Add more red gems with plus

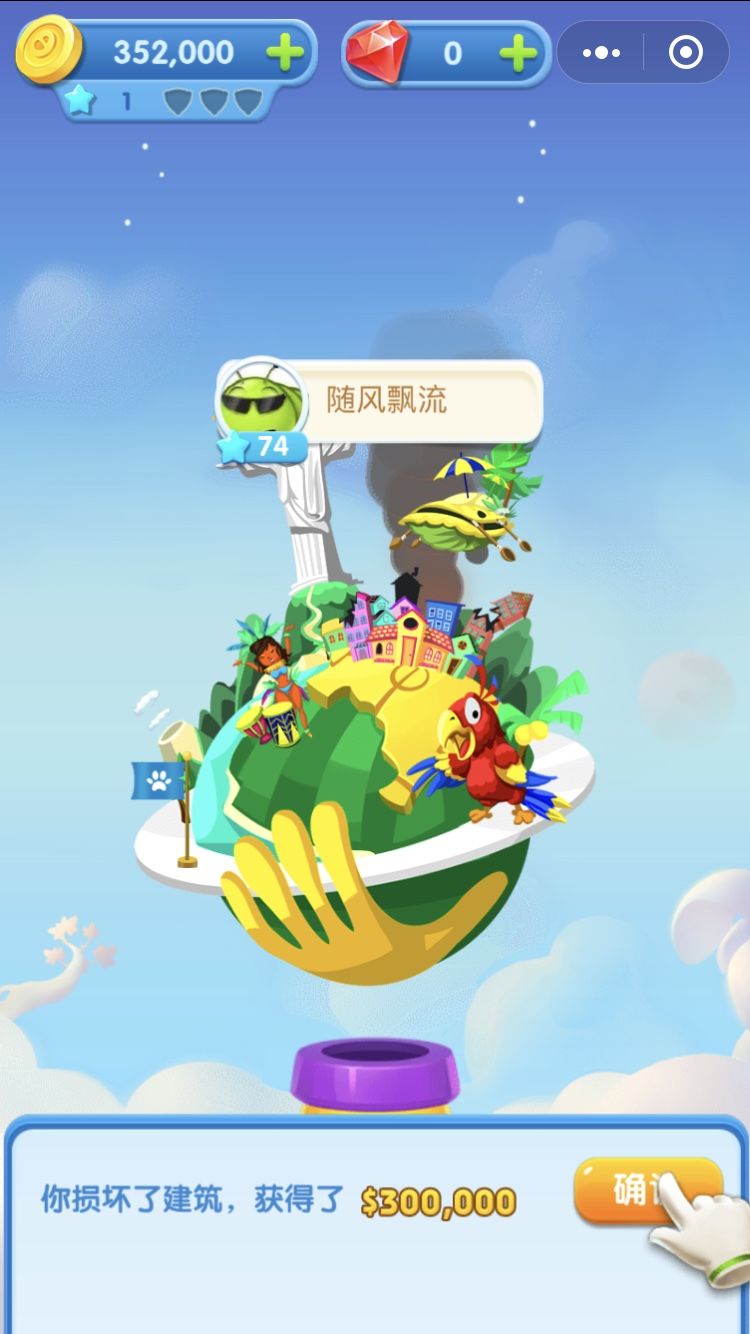click(x=517, y=53)
